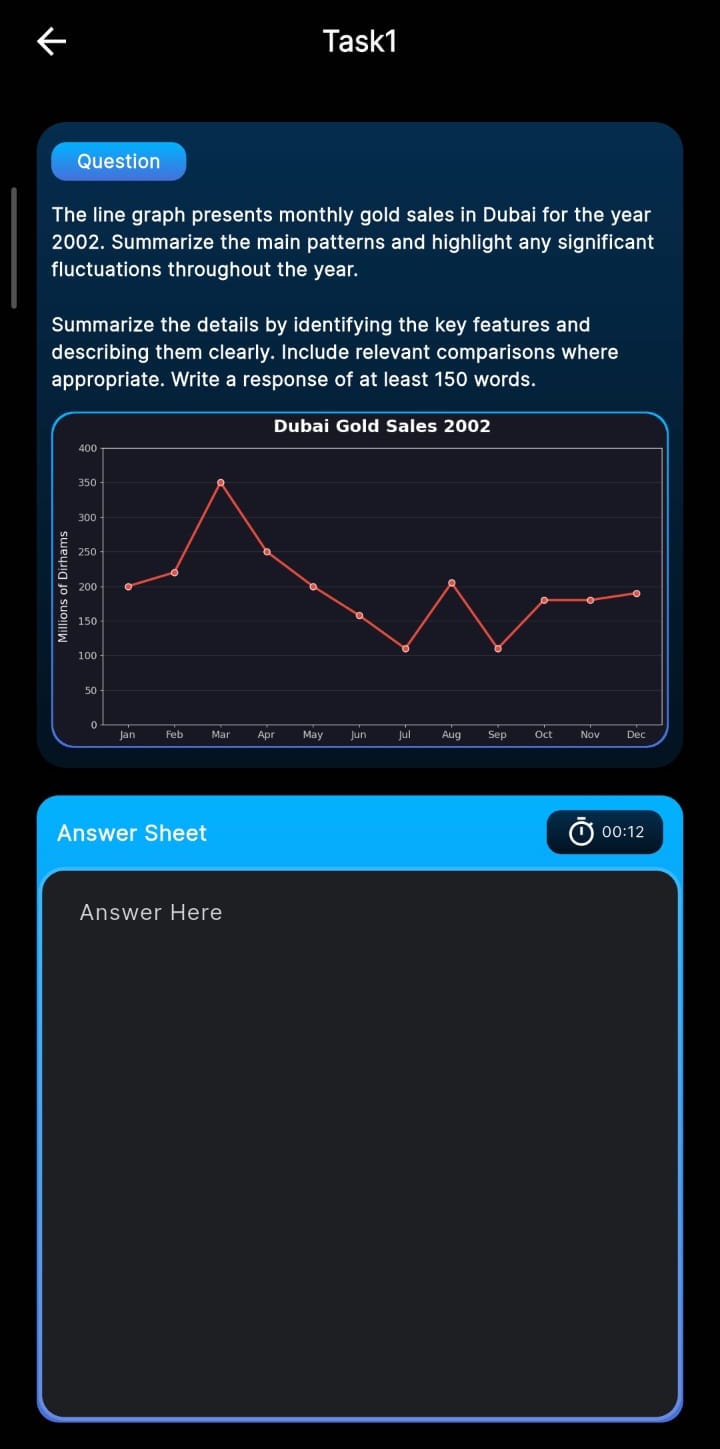The width and height of the screenshot is (720, 1449).
Task: Select the March peak data point
Action: (220, 483)
